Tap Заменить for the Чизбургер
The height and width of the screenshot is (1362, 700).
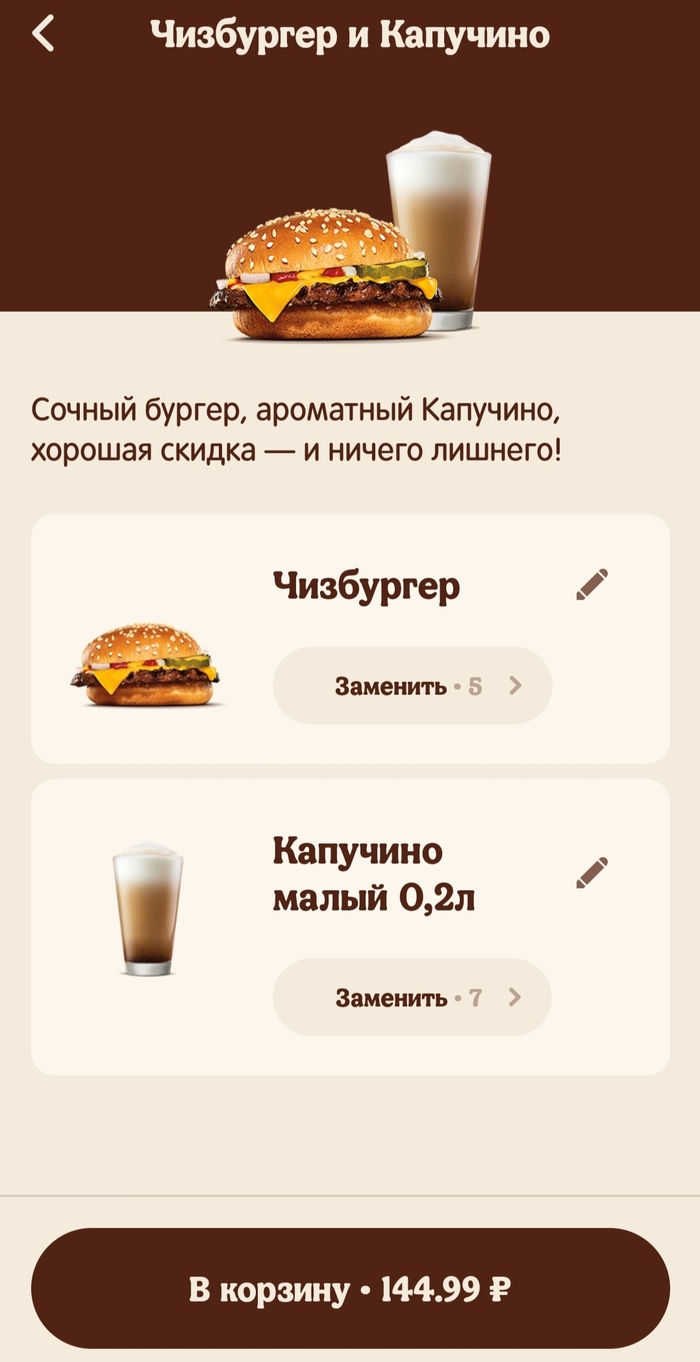(x=412, y=686)
